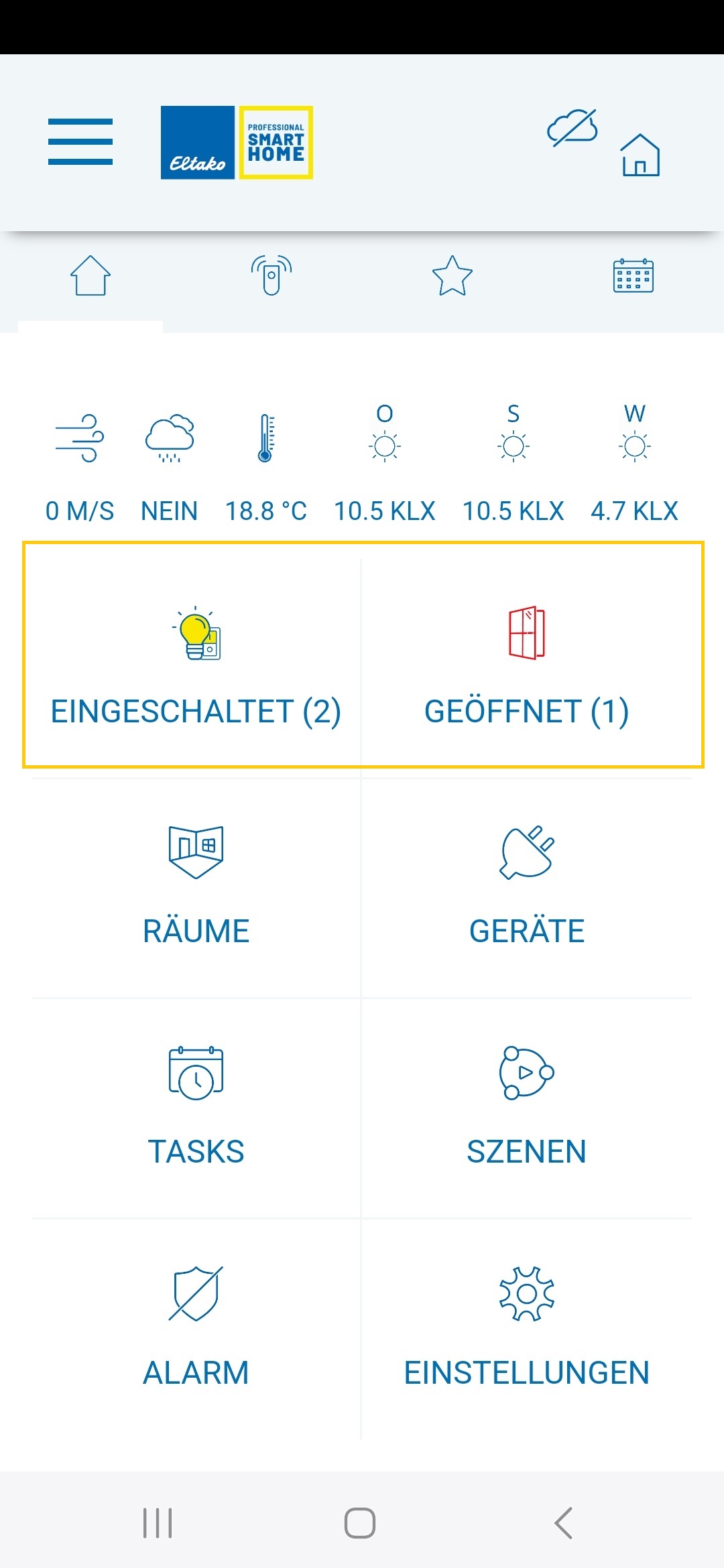This screenshot has width=724, height=1568.
Task: Tap the crossed-out cloud icon
Action: tap(572, 127)
